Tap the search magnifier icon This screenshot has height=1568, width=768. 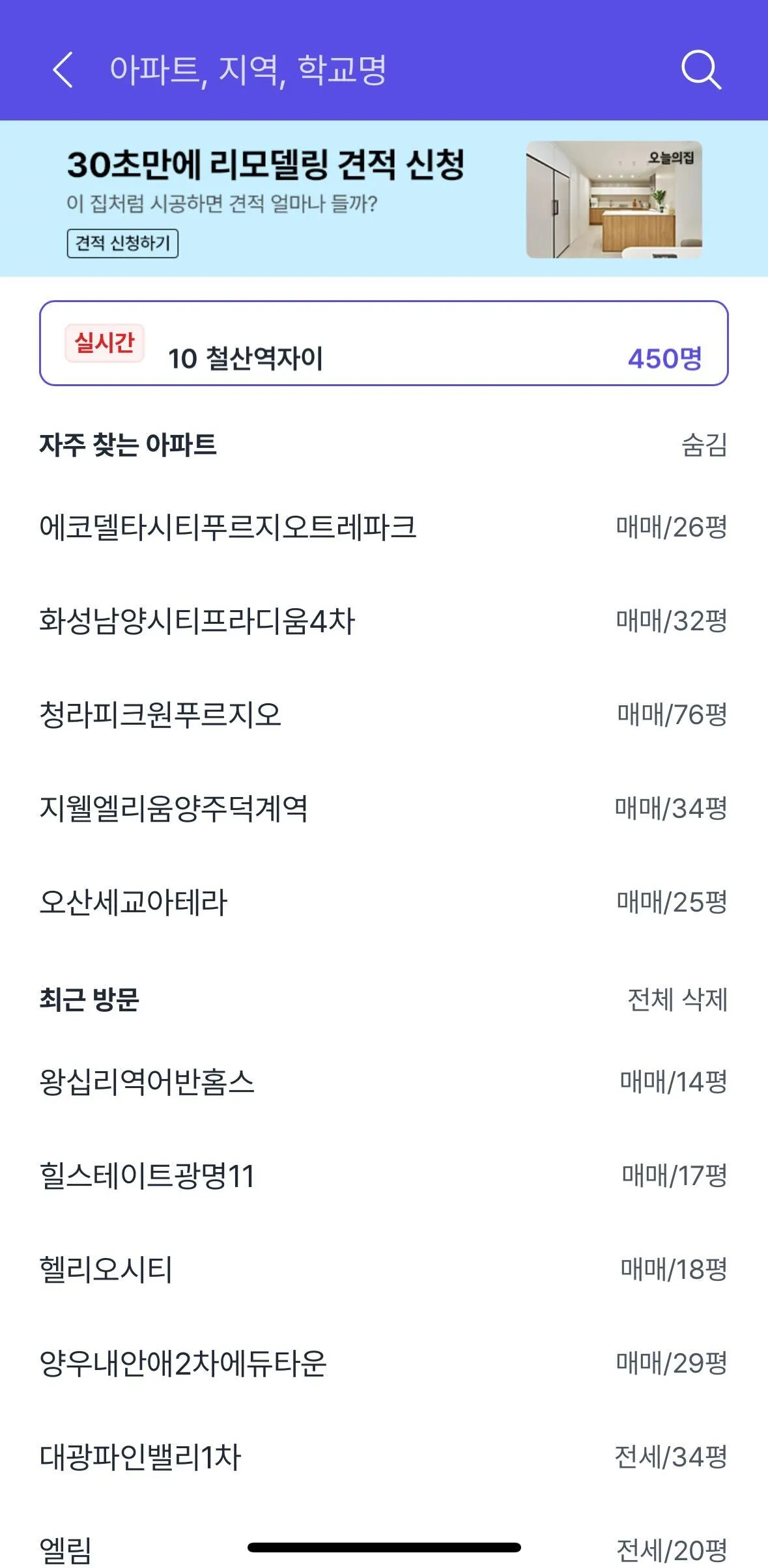point(700,70)
